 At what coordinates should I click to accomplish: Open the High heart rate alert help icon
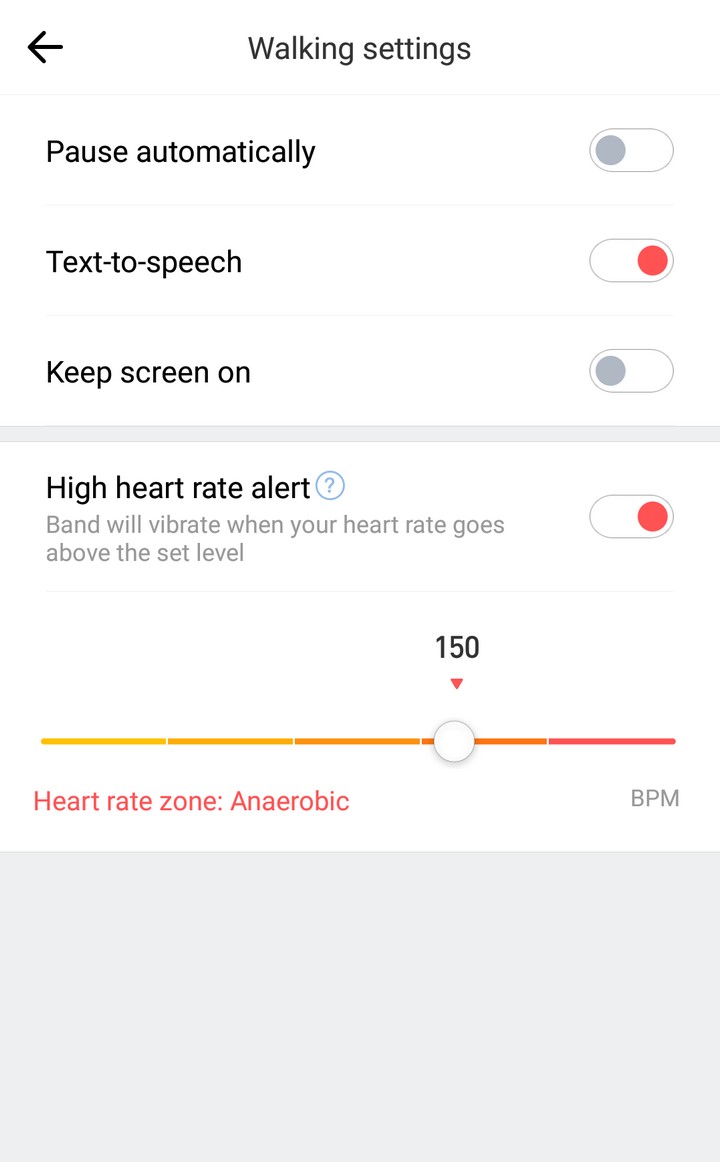(x=330, y=486)
